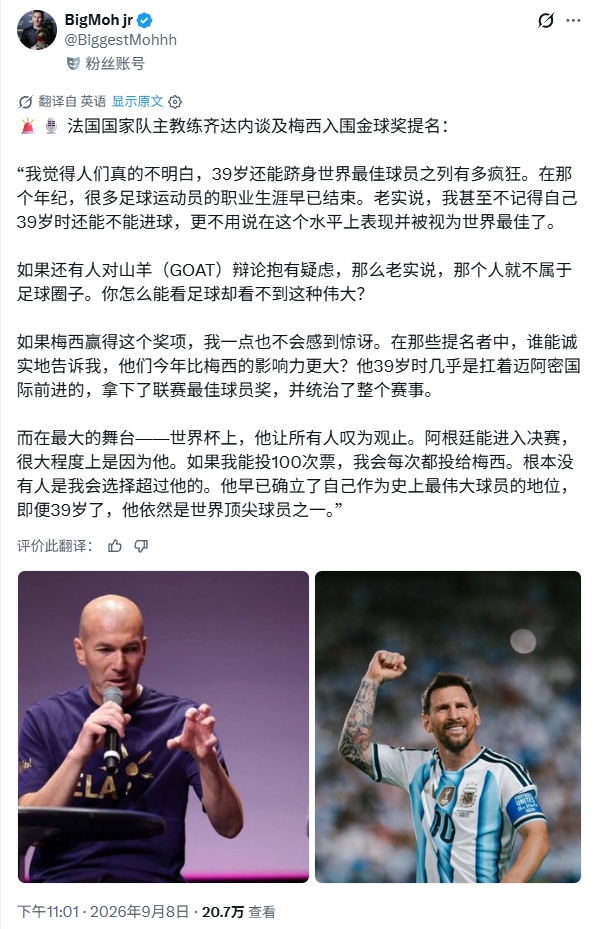
Task: Rate the translation with thumbs down
Action: pos(141,546)
